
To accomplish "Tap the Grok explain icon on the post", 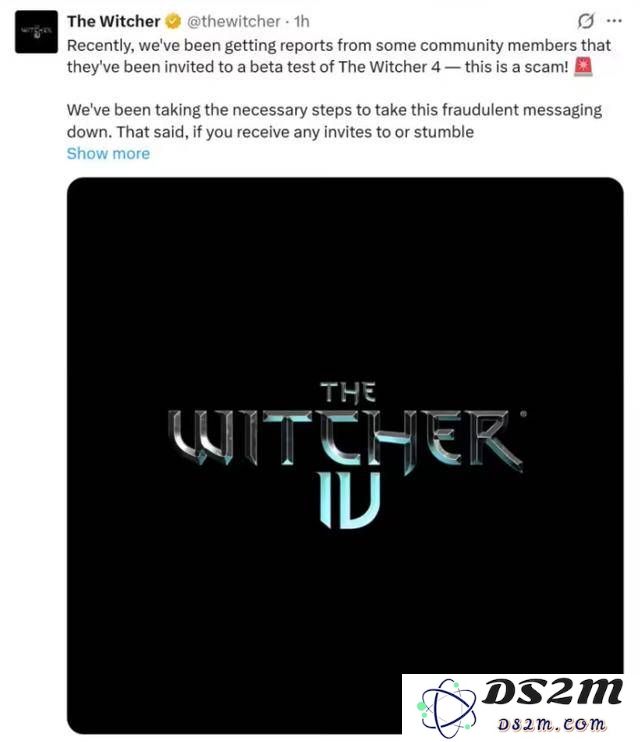I will (587, 21).
